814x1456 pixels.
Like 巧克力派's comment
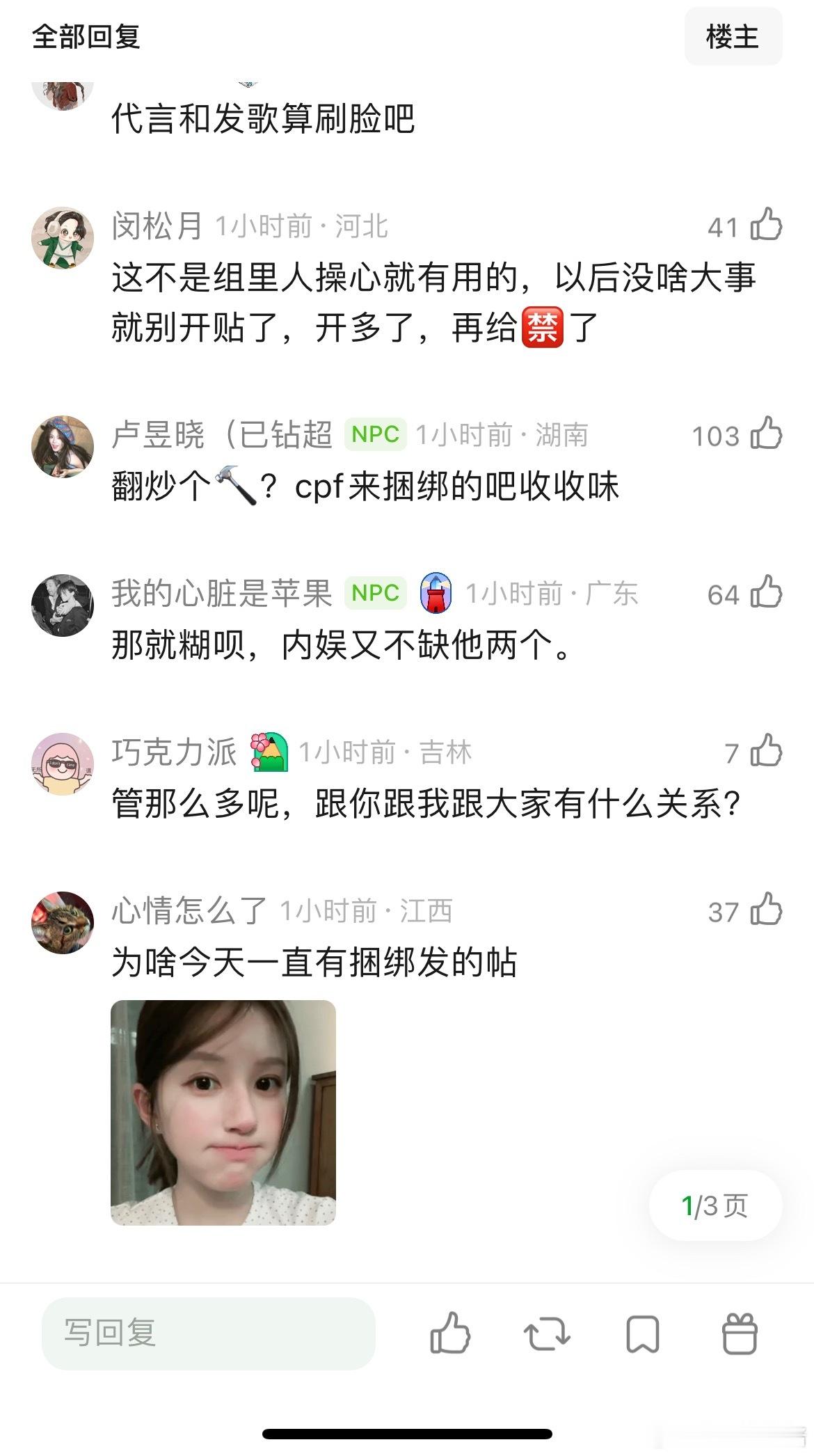pyautogui.click(x=766, y=752)
